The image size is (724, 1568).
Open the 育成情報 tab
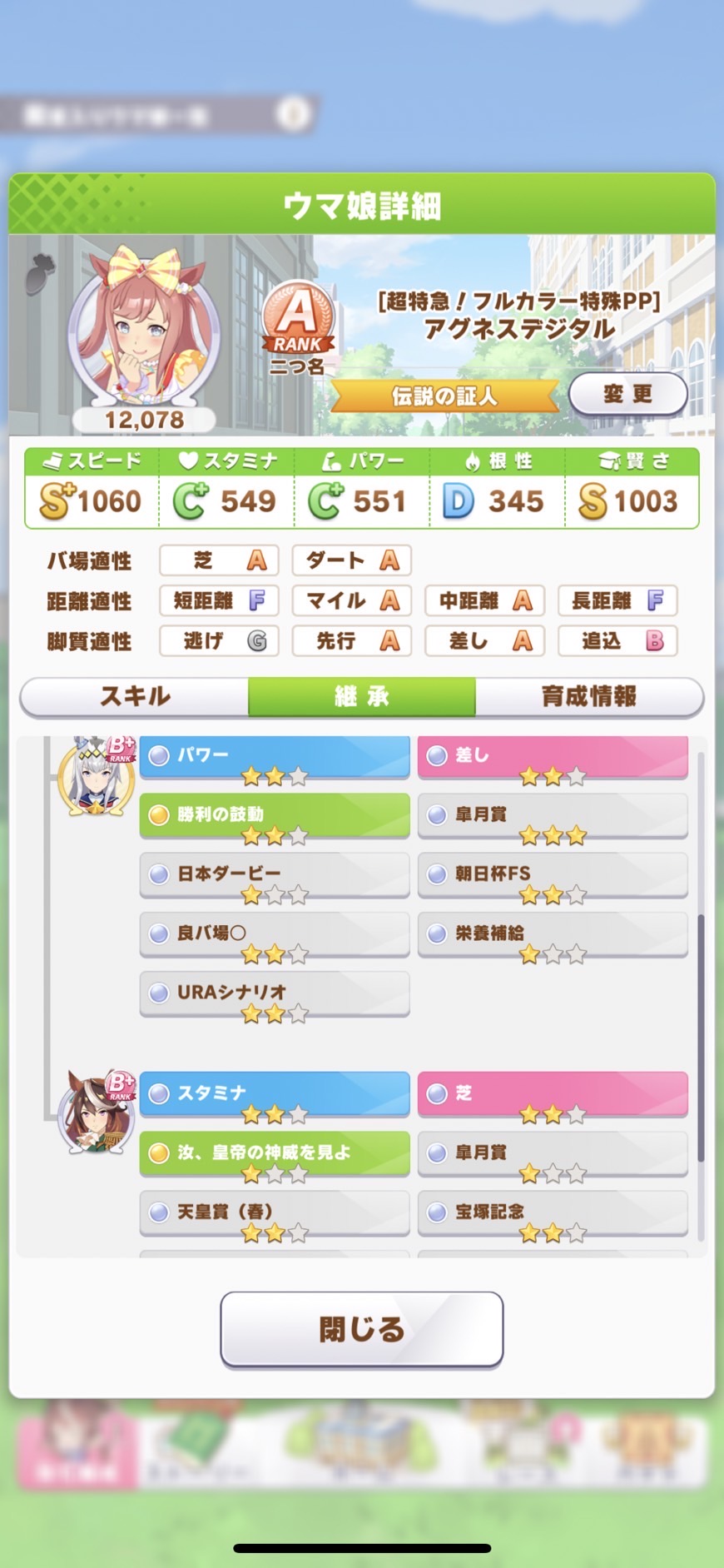[589, 696]
